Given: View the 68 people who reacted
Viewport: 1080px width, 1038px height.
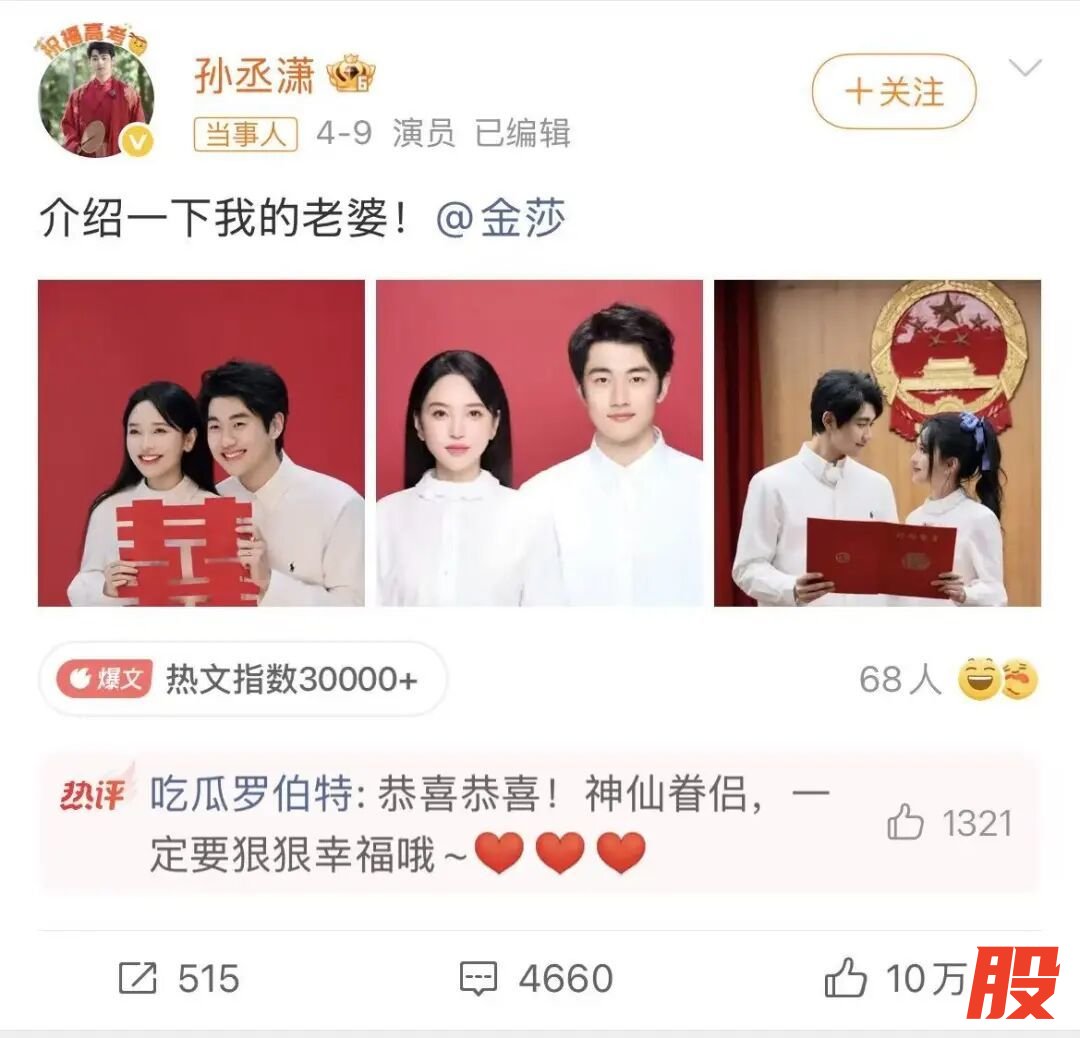Looking at the screenshot, I should click(945, 680).
